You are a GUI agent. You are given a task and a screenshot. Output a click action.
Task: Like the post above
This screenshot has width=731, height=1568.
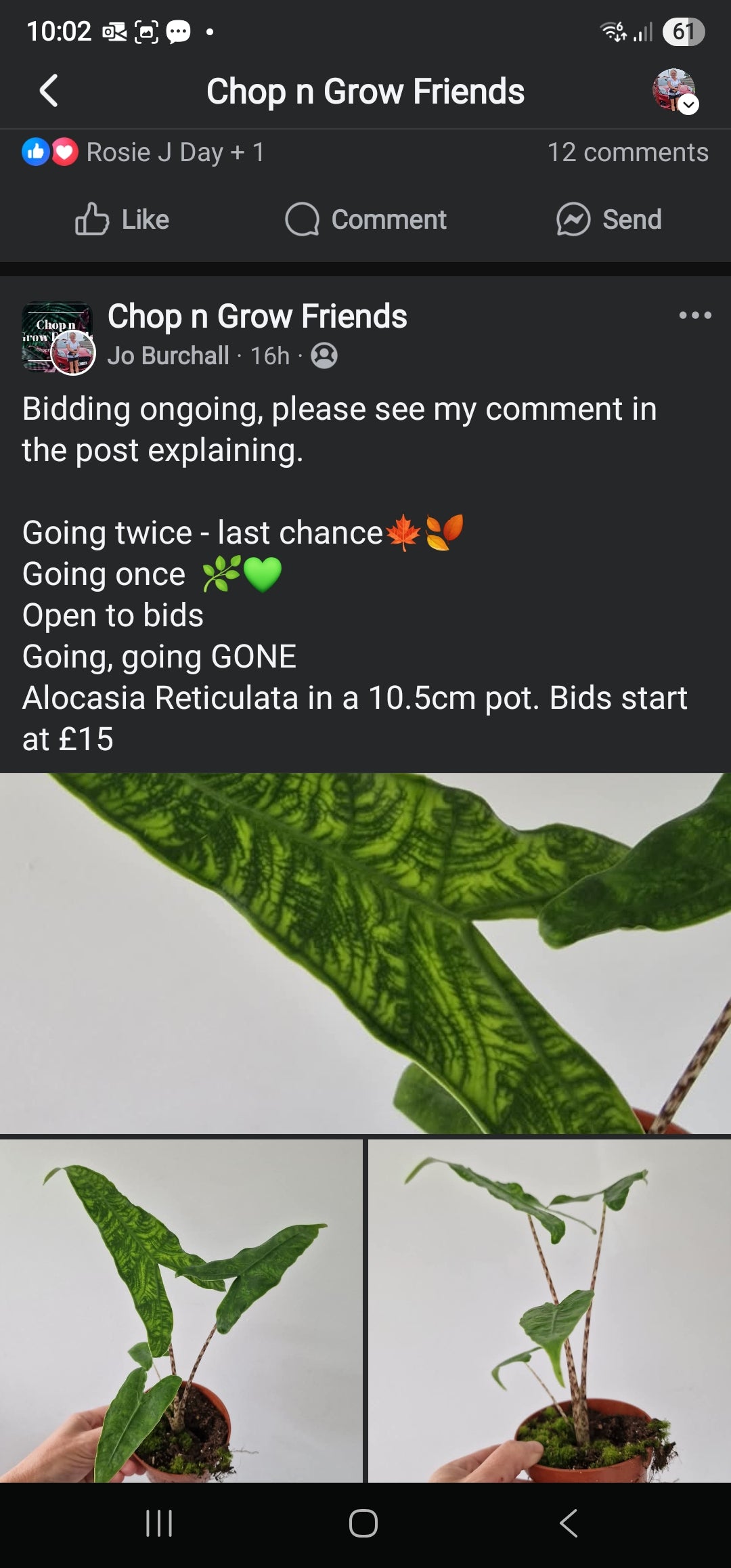(x=123, y=219)
